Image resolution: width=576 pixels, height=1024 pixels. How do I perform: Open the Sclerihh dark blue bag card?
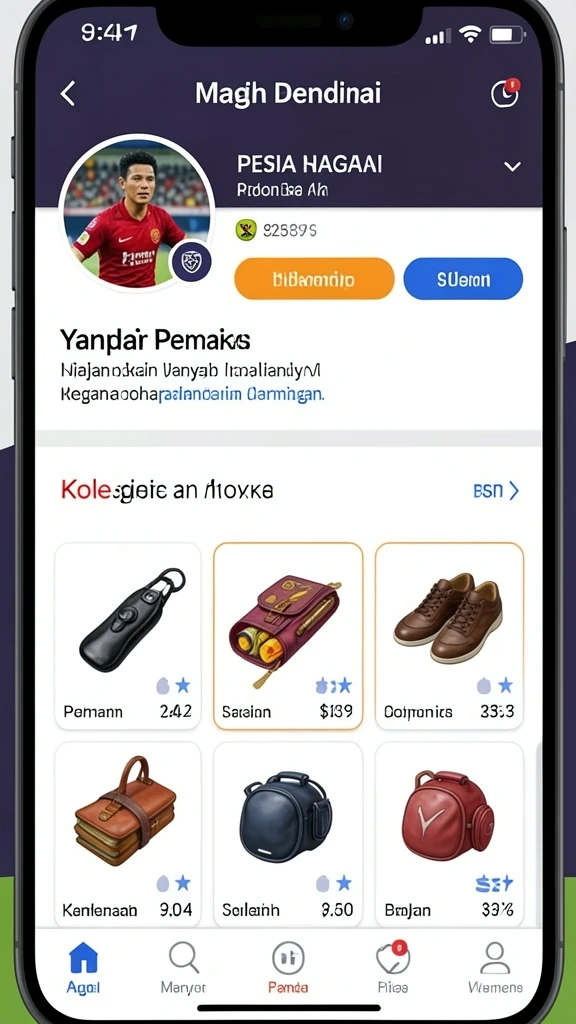coord(288,834)
